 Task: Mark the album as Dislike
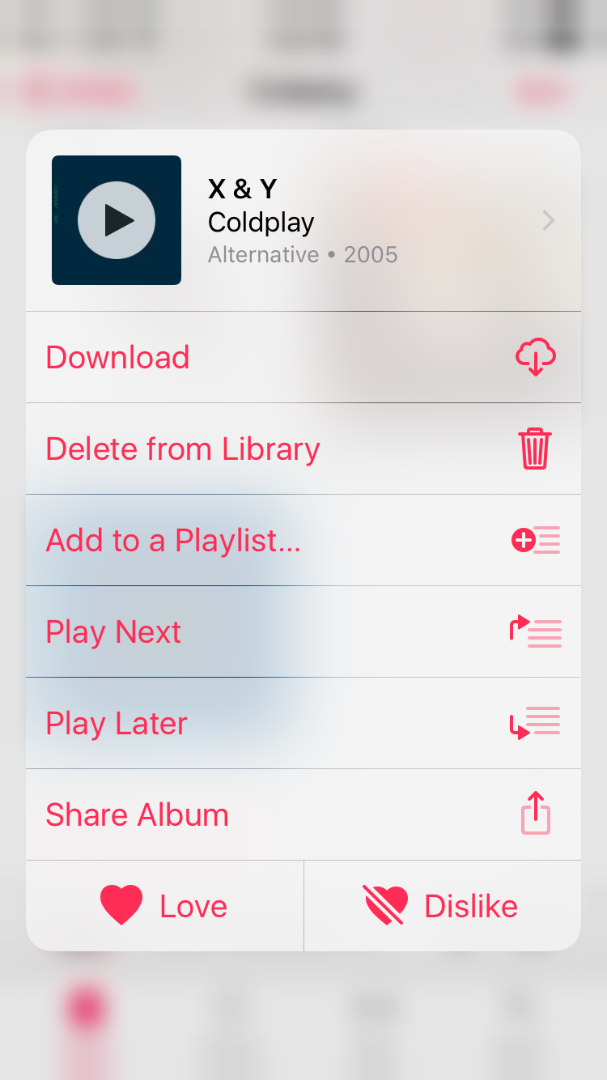pyautogui.click(x=441, y=906)
